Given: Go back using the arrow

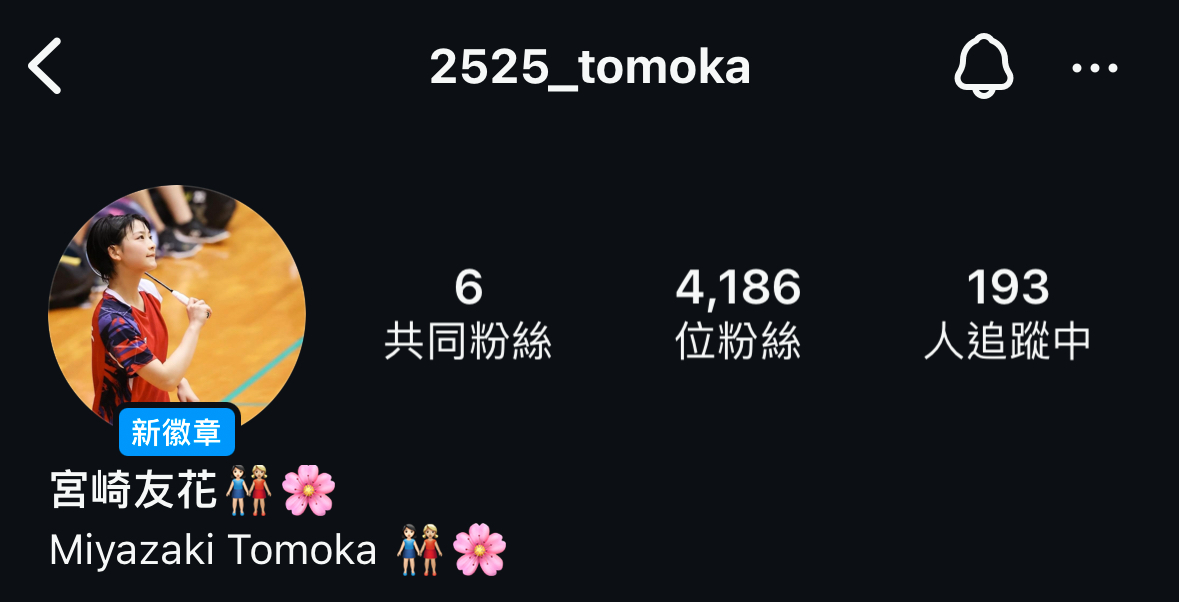Looking at the screenshot, I should (x=45, y=67).
